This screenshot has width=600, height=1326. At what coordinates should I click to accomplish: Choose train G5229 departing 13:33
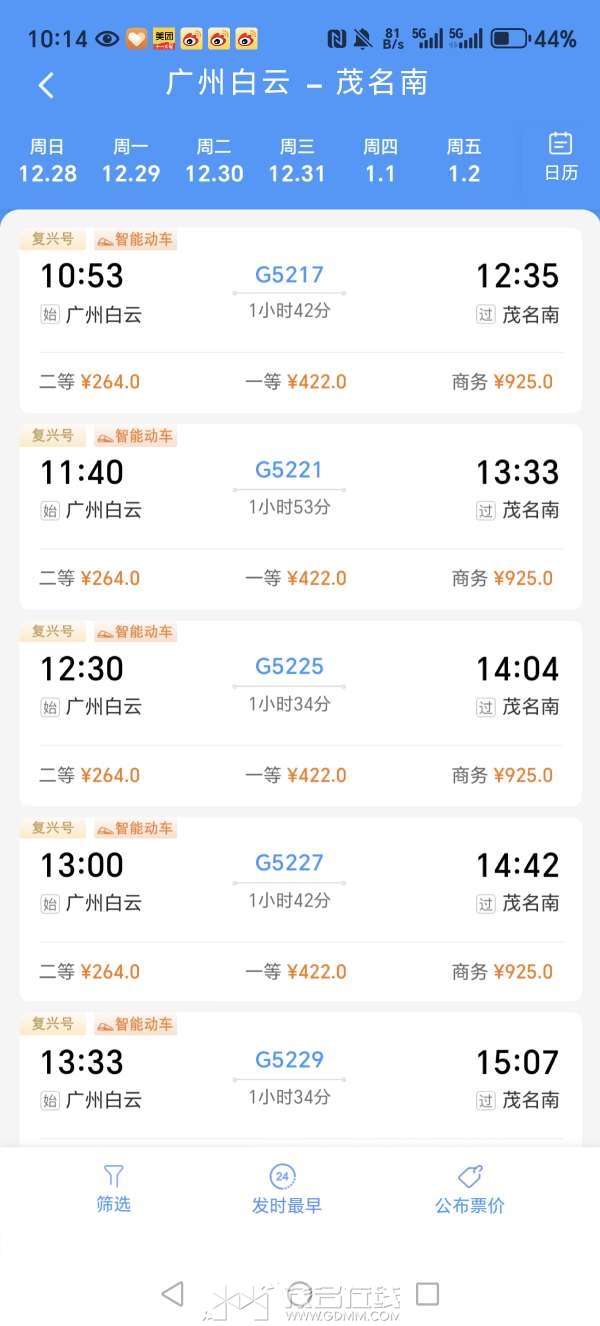click(300, 1080)
